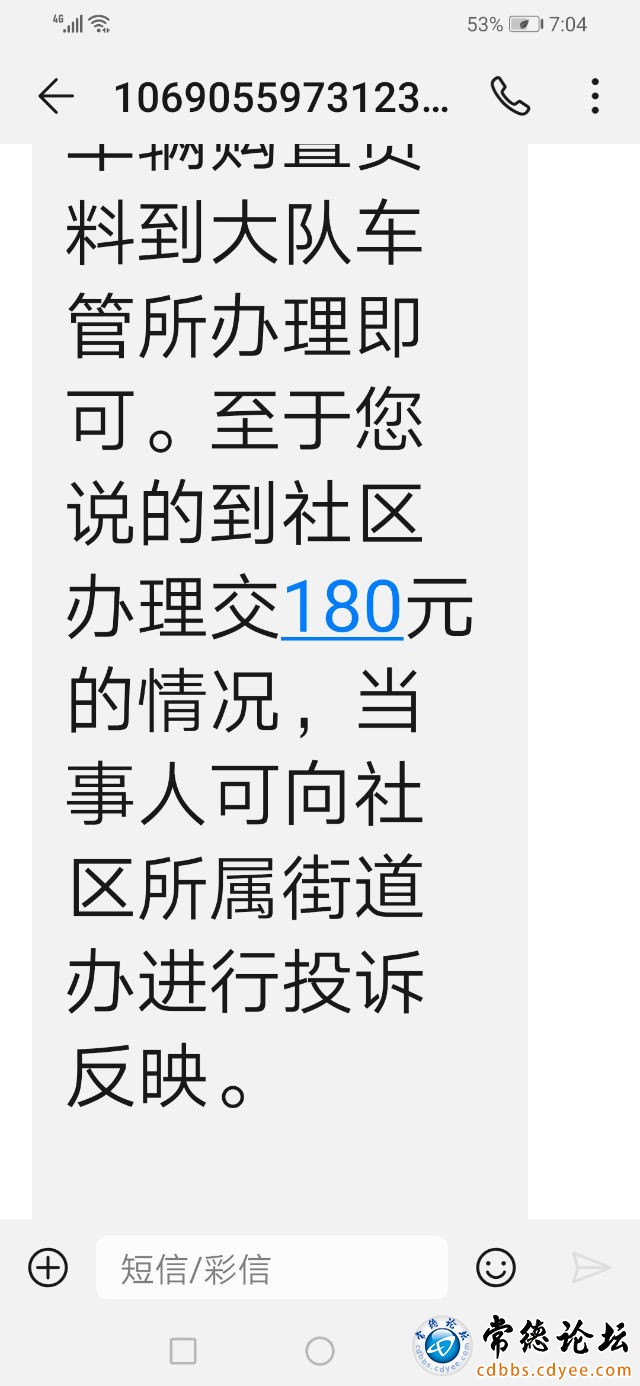The image size is (640, 1386).
Task: Call the sender via the phone icon
Action: [510, 96]
